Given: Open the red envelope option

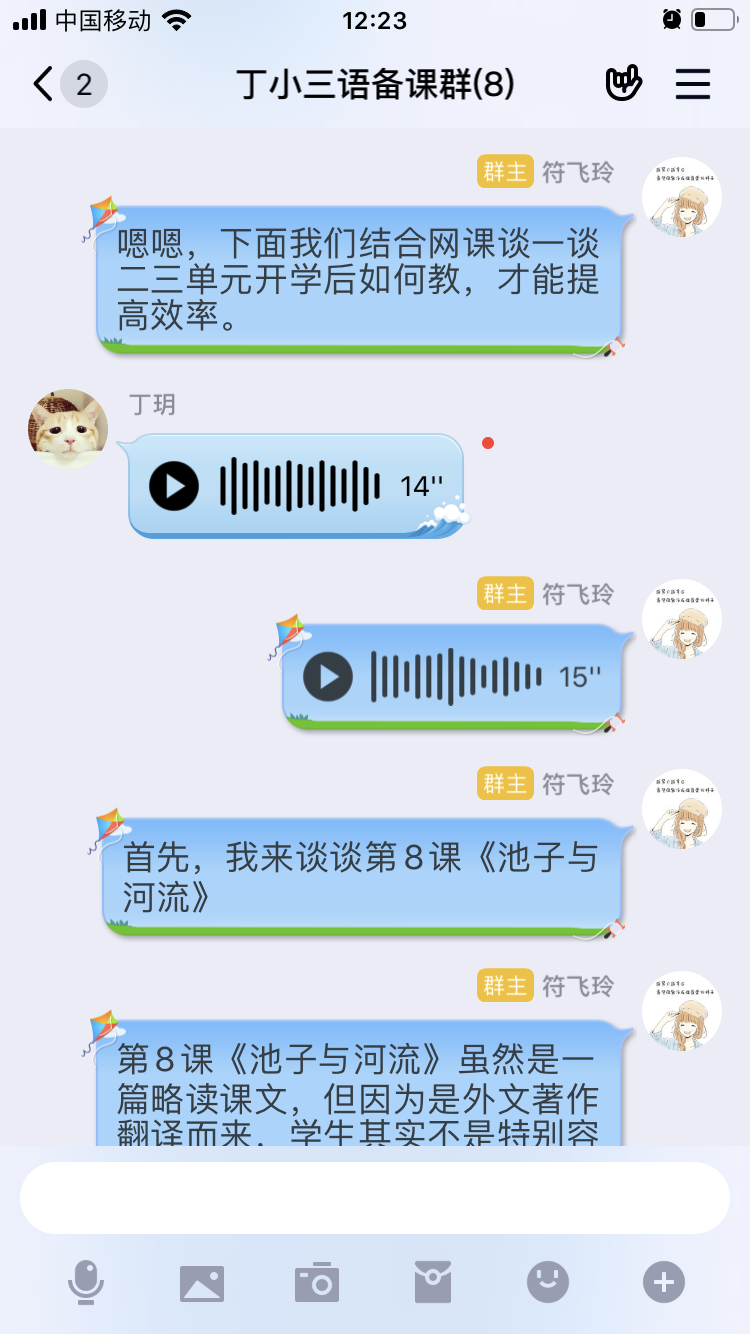Looking at the screenshot, I should (x=433, y=1282).
